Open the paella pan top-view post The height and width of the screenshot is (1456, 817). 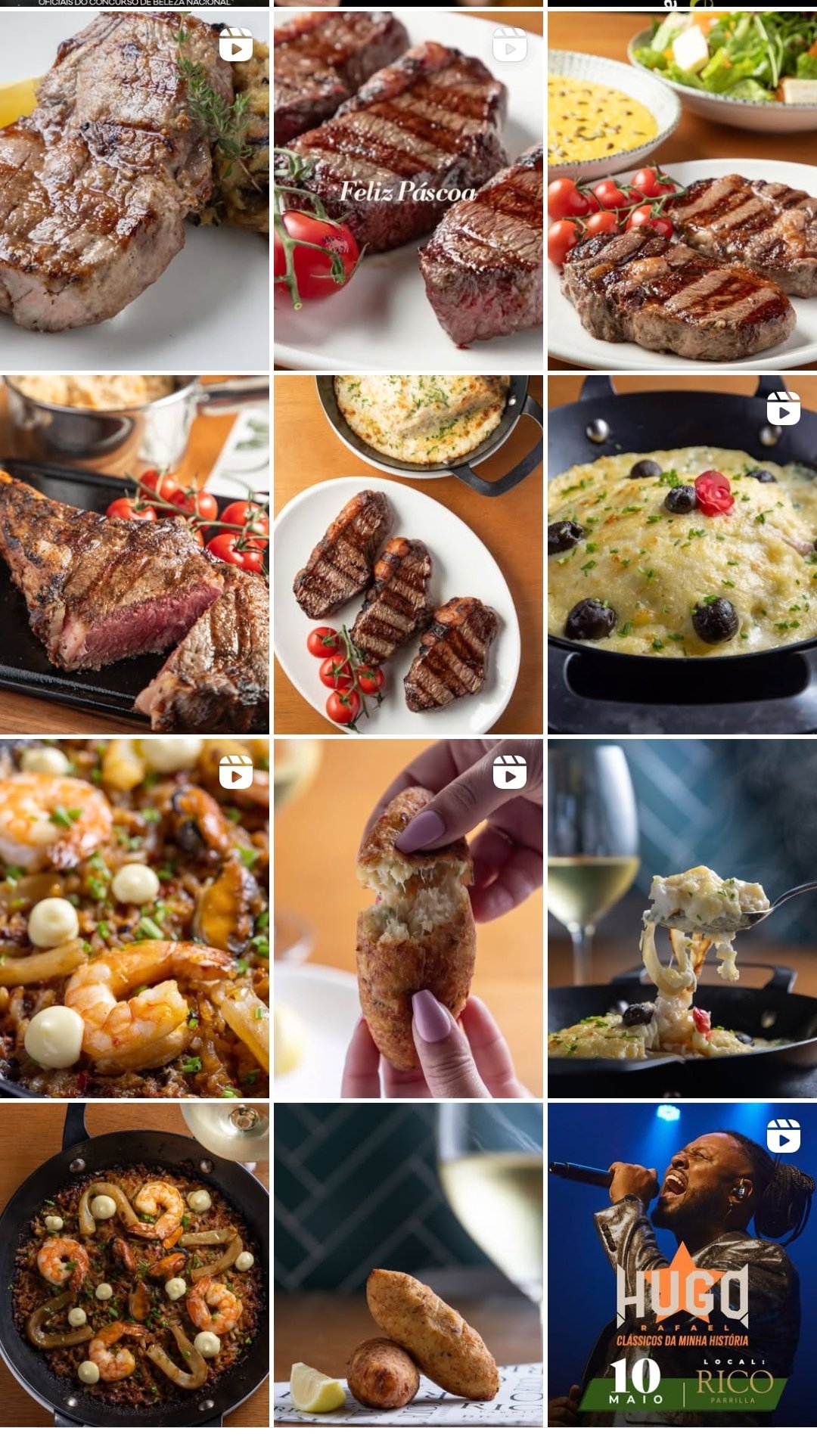pyautogui.click(x=134, y=1265)
